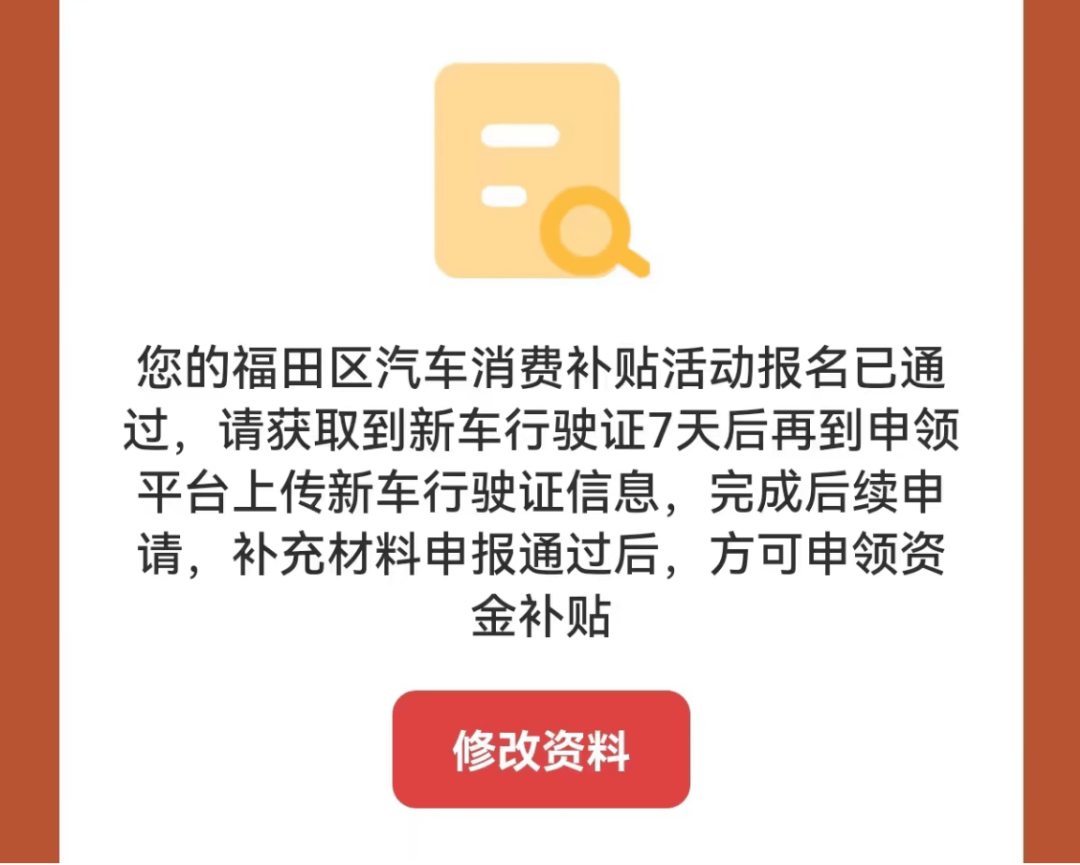1080x865 pixels.
Task: Tap the 修改资料 button
Action: tap(541, 749)
